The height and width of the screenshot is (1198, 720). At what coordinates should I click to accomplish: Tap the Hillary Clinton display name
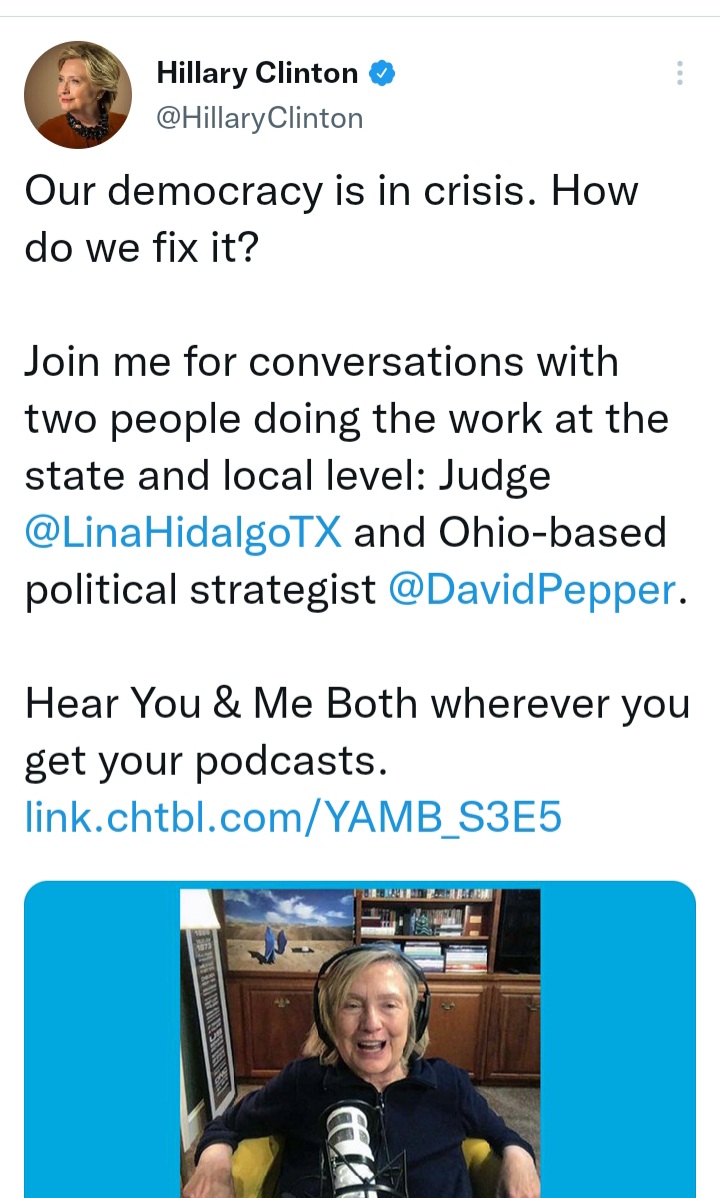coord(258,73)
